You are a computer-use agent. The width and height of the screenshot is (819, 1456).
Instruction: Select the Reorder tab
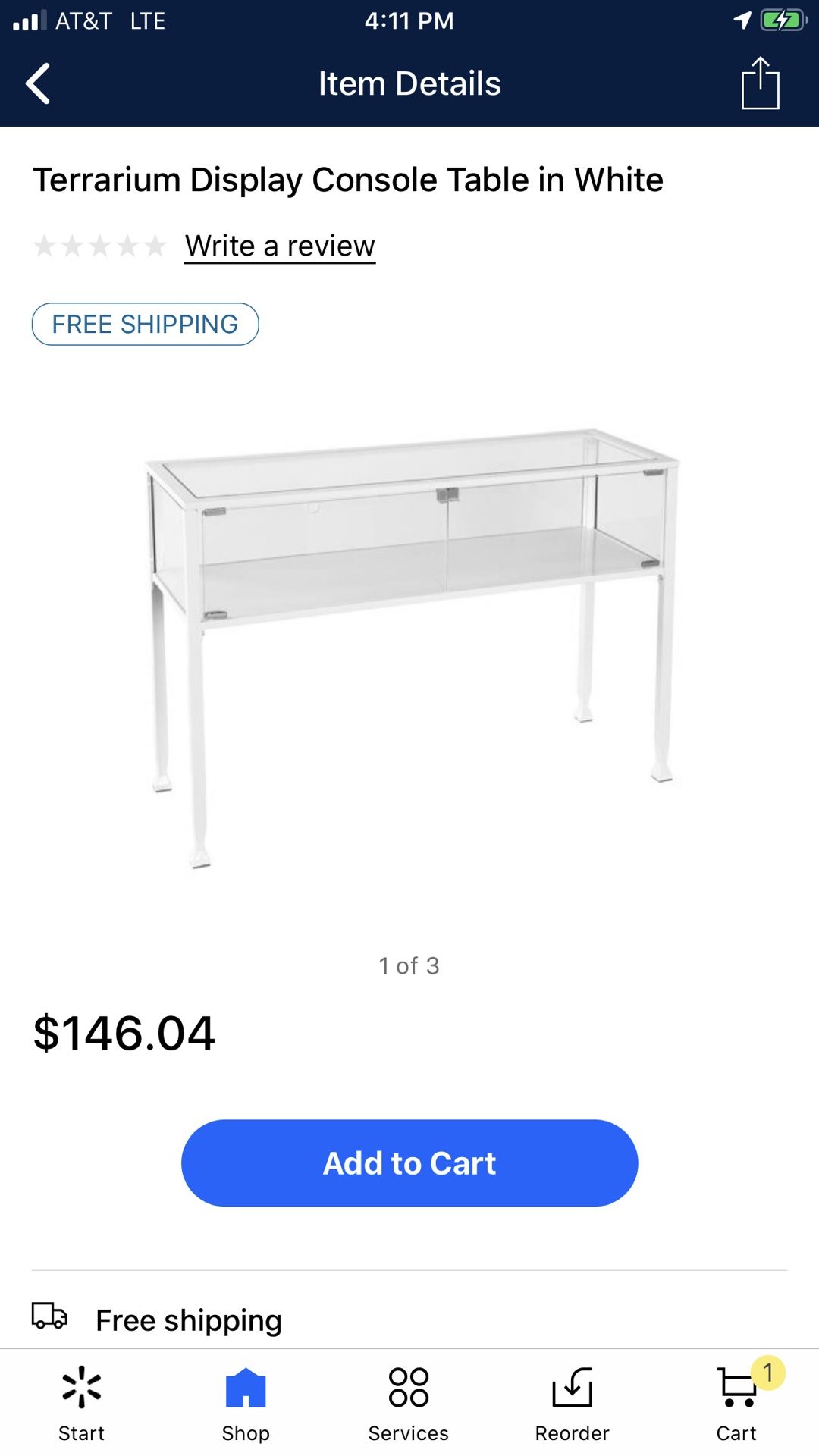(x=573, y=1403)
